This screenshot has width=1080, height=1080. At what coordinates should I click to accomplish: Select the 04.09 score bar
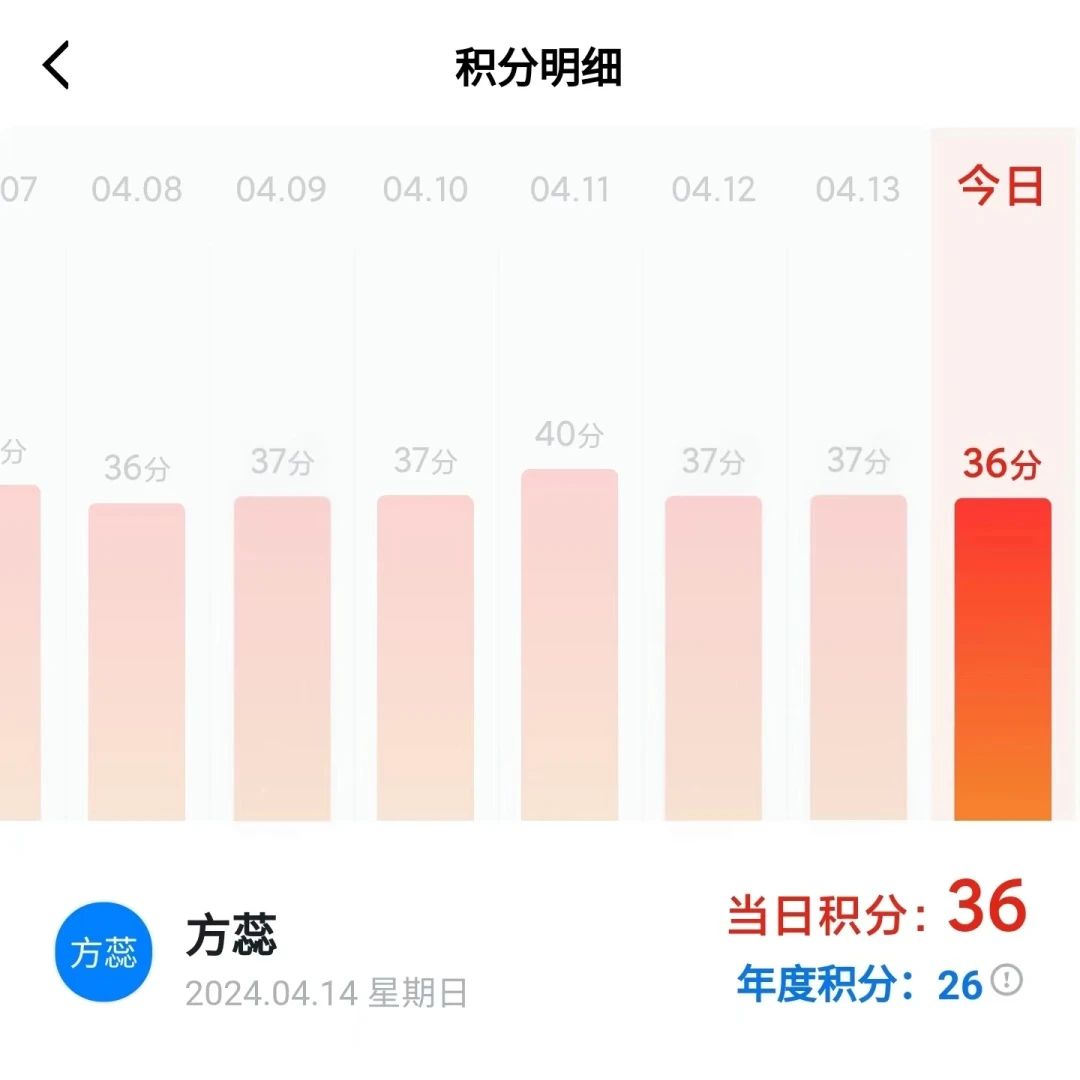(x=282, y=658)
